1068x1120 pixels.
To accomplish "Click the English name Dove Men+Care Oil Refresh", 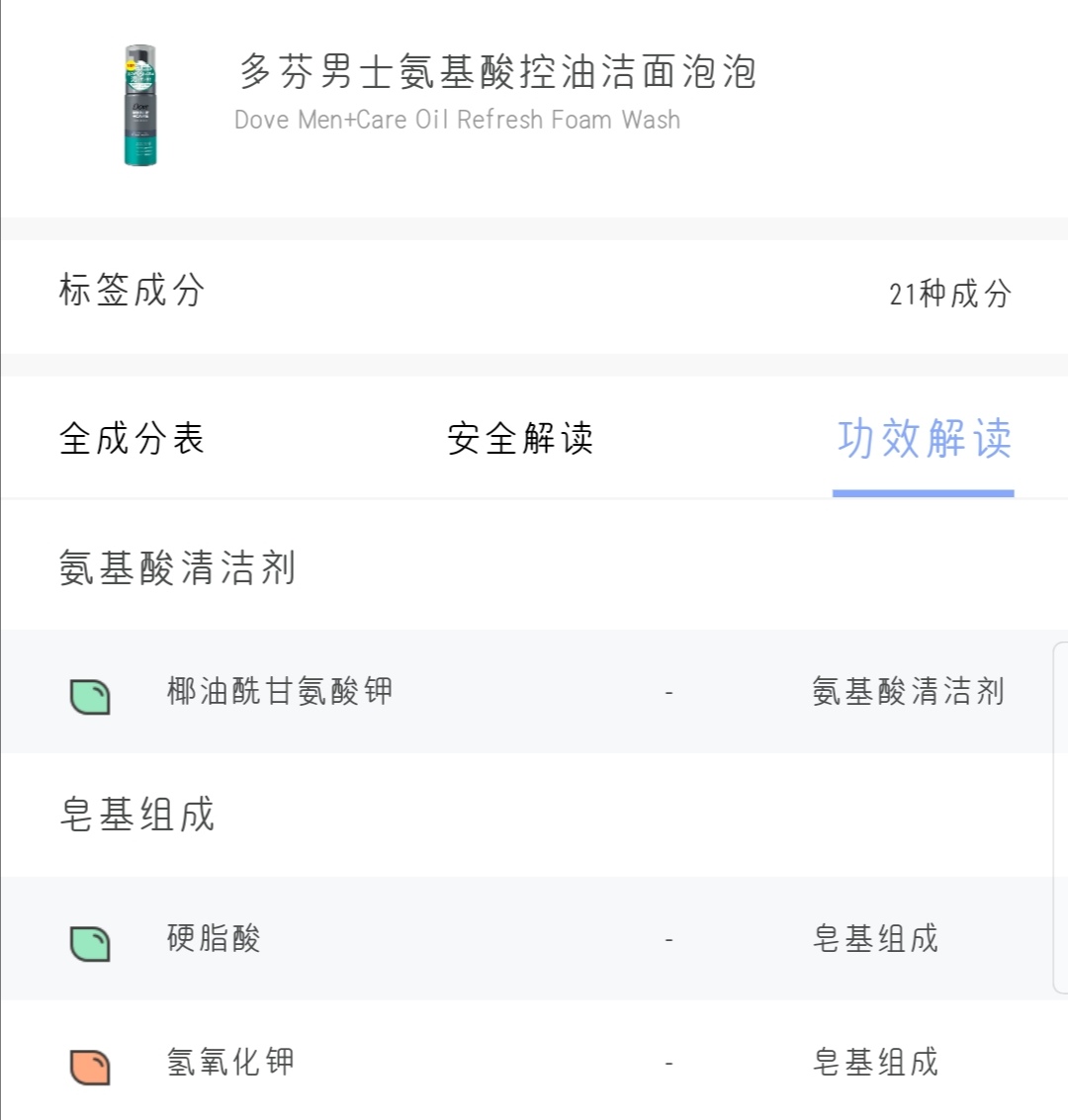I will (x=456, y=120).
